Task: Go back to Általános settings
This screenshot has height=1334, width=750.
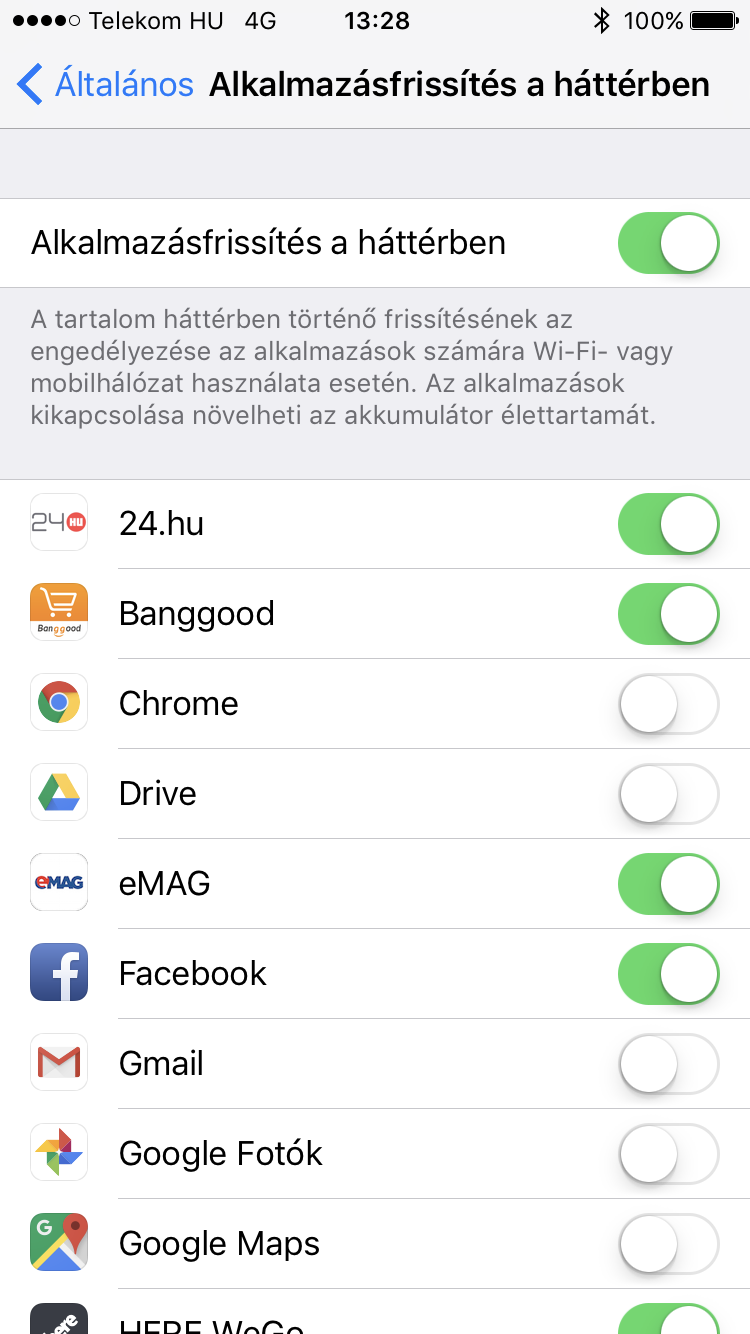Action: click(x=105, y=84)
